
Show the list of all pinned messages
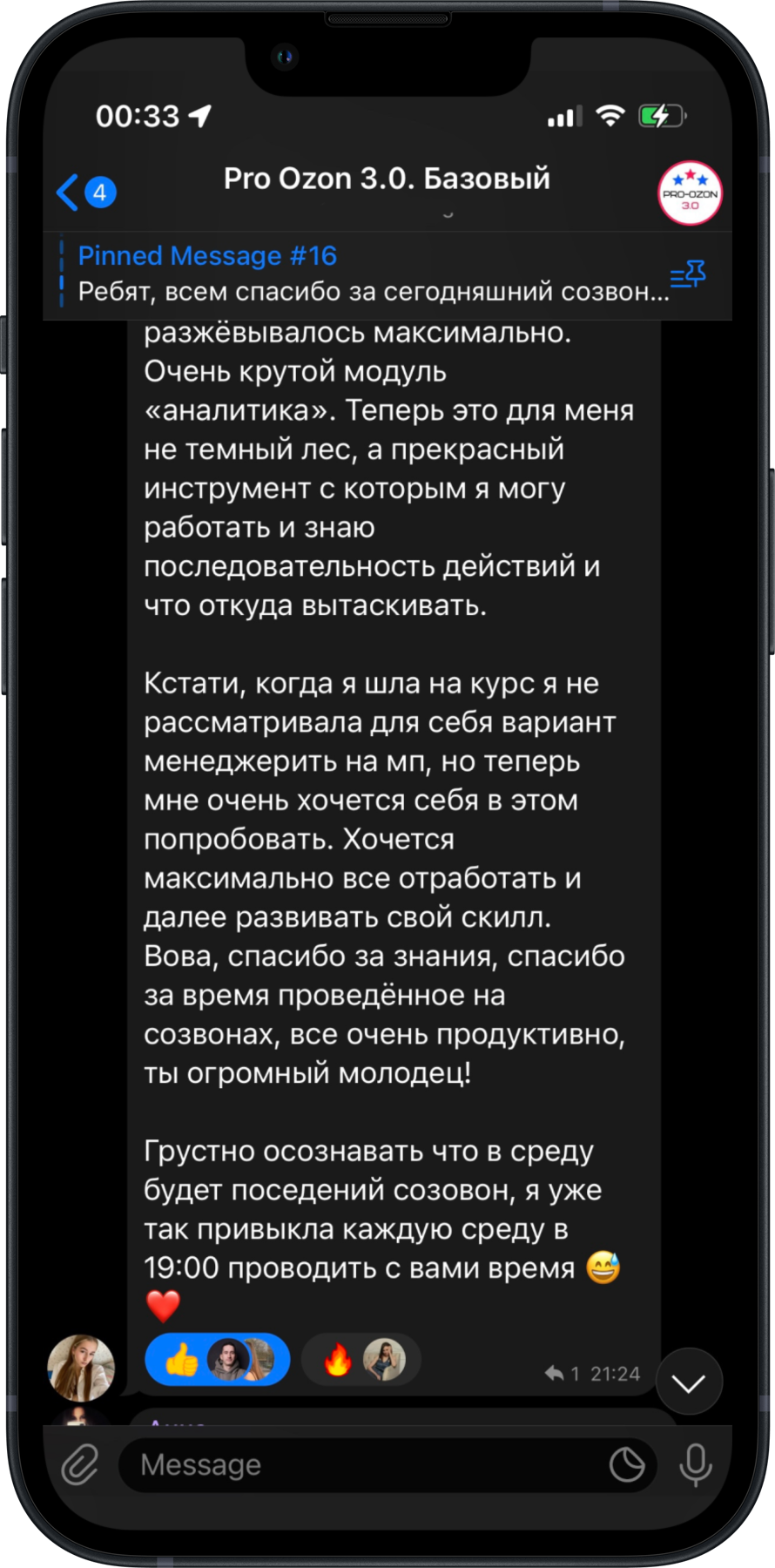[x=687, y=275]
